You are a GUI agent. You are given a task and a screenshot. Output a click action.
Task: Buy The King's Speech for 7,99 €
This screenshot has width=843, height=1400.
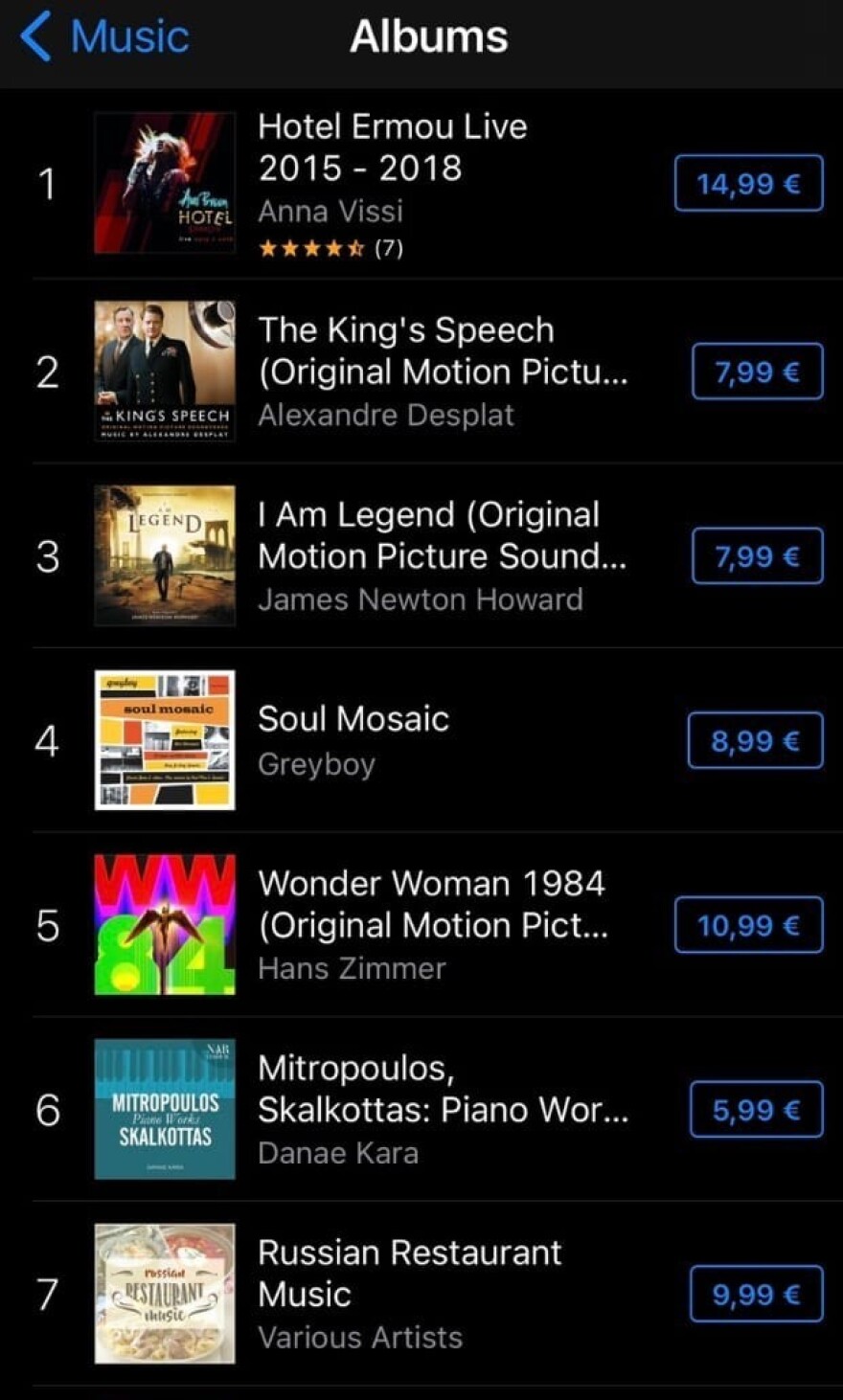[x=757, y=372]
